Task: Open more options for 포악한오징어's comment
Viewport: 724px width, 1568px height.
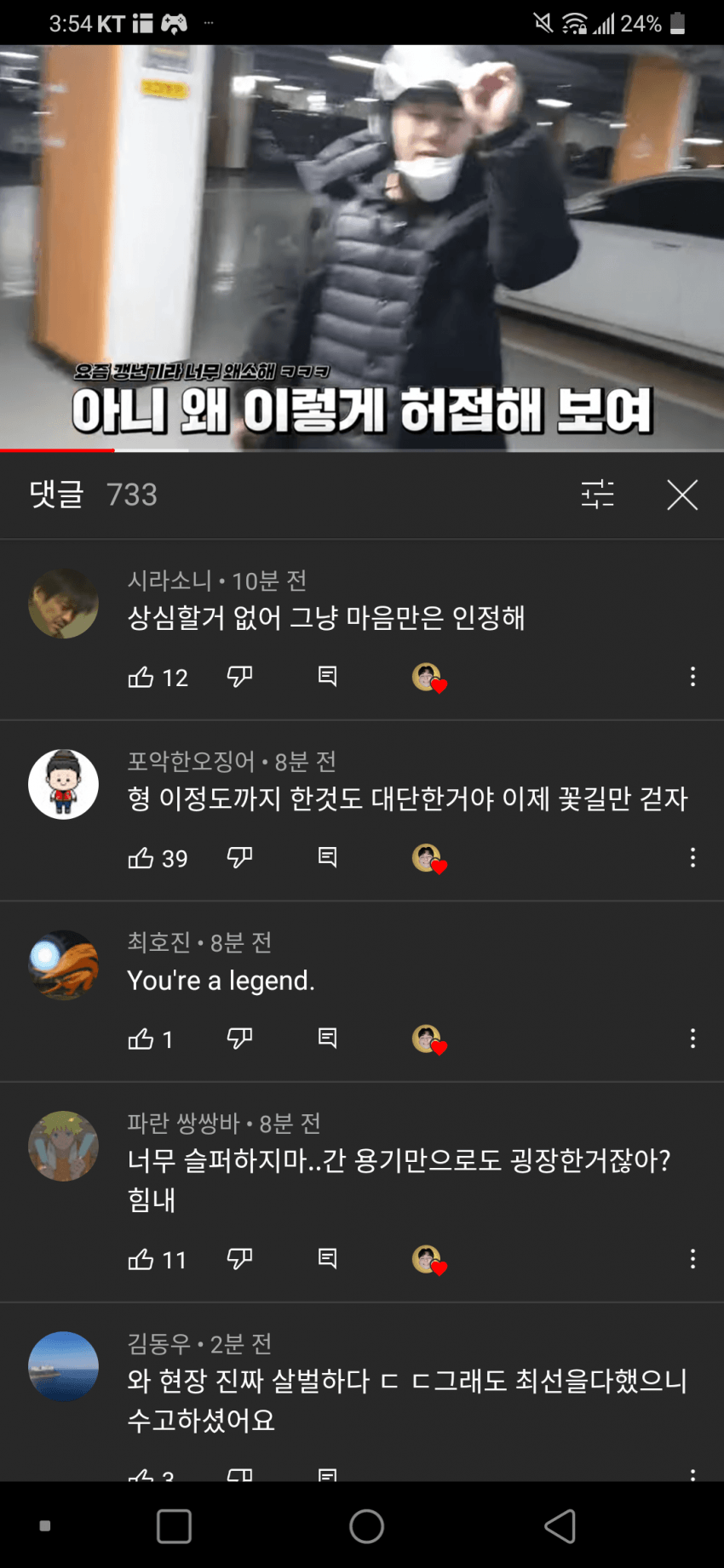Action: pyautogui.click(x=692, y=857)
